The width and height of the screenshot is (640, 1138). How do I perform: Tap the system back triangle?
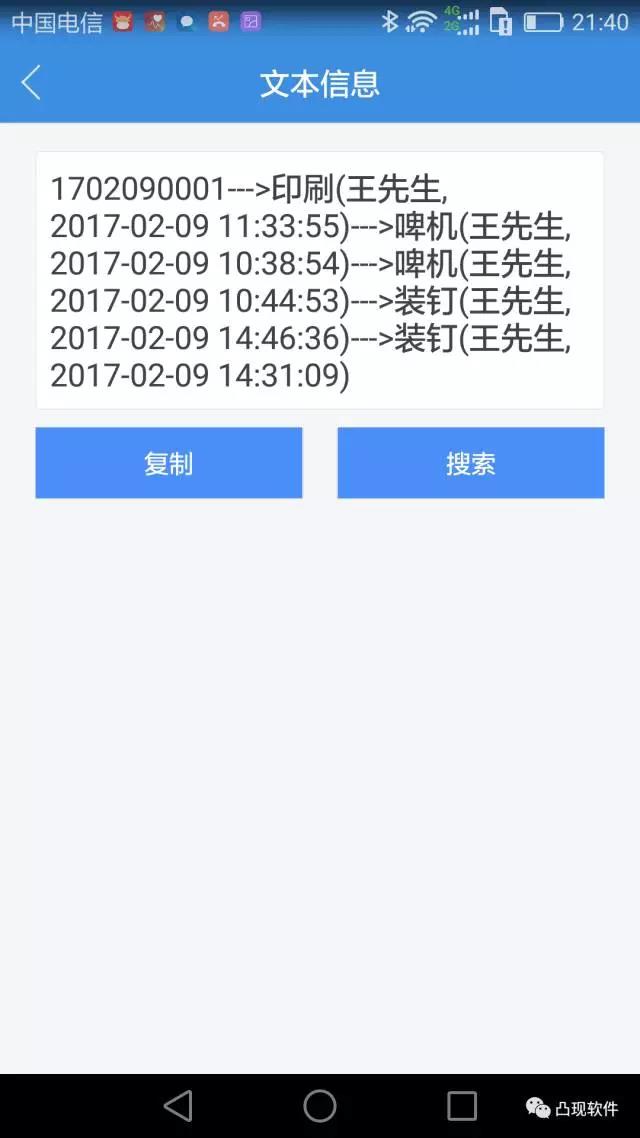pos(179,1106)
